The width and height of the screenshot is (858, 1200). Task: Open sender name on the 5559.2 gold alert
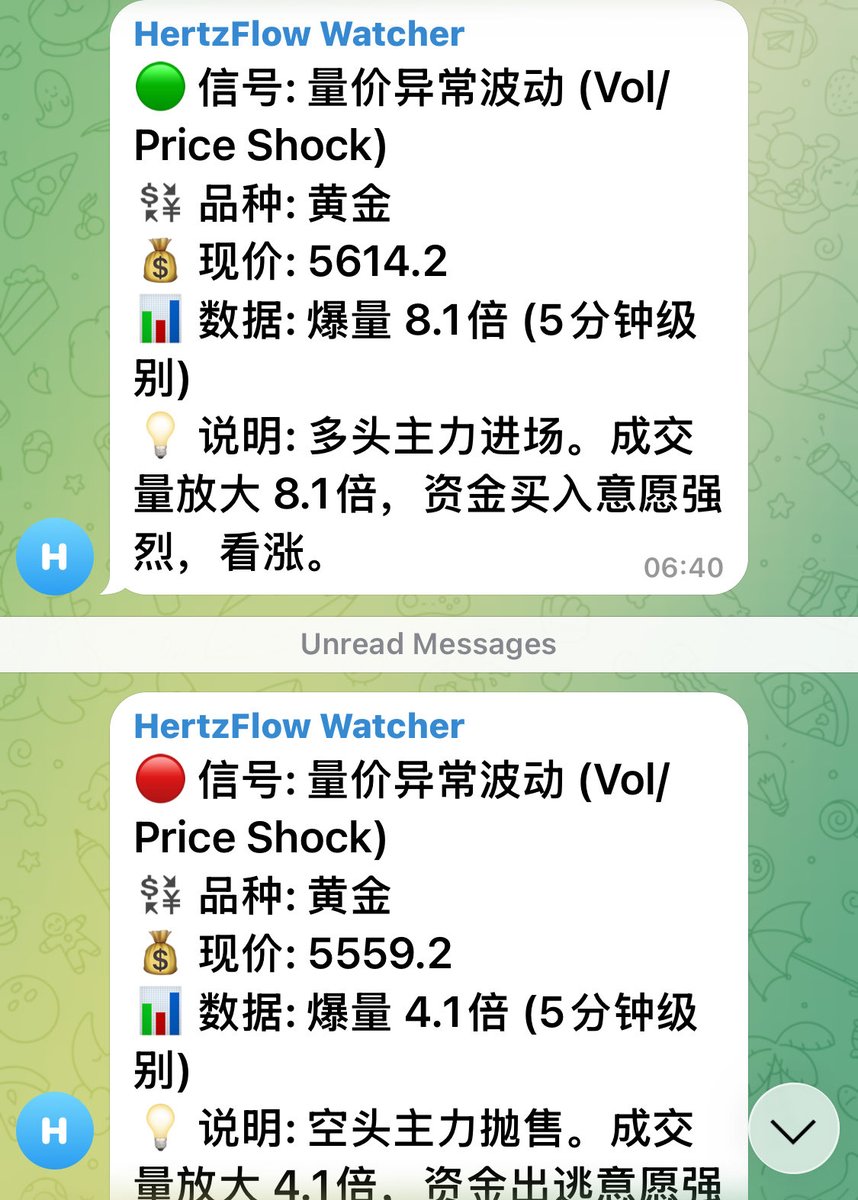(299, 726)
